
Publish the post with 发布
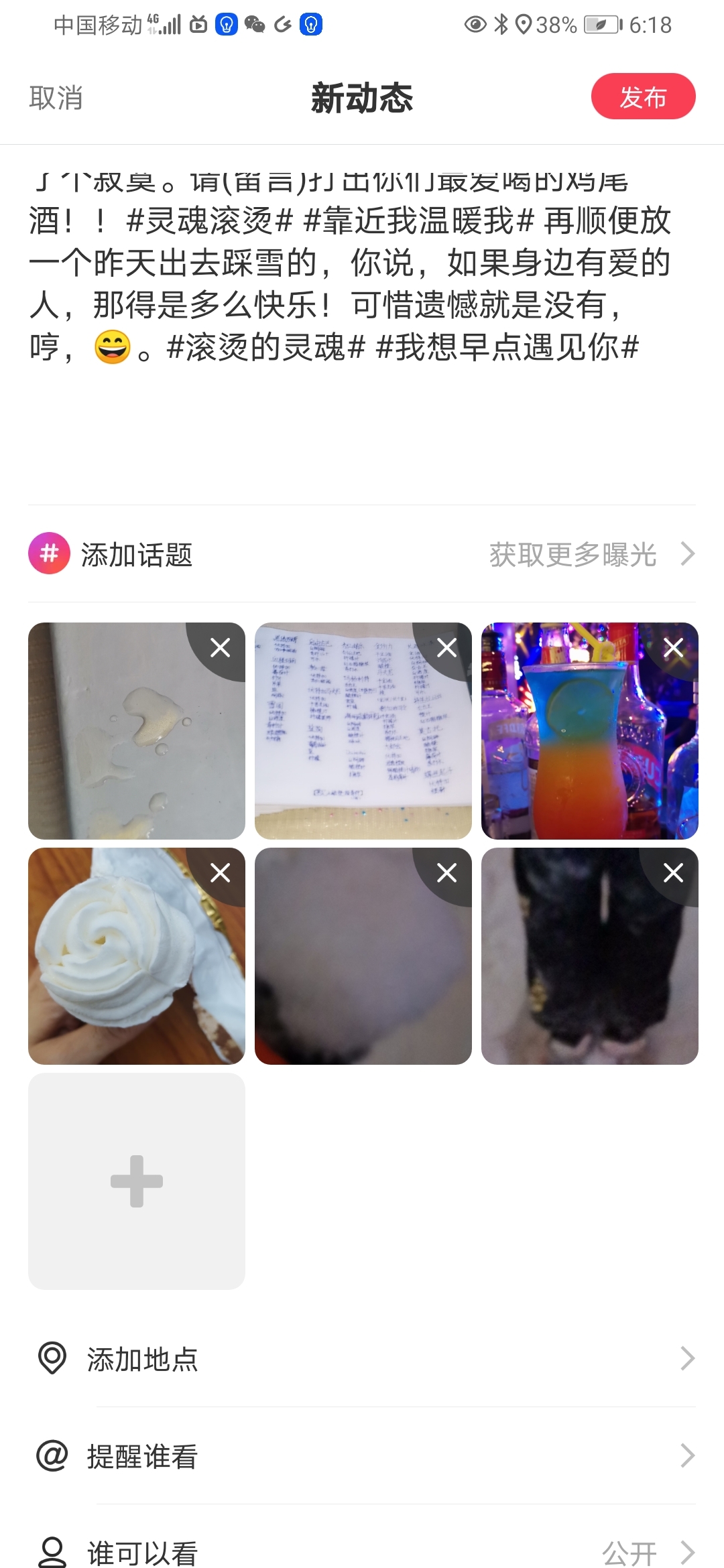(643, 97)
